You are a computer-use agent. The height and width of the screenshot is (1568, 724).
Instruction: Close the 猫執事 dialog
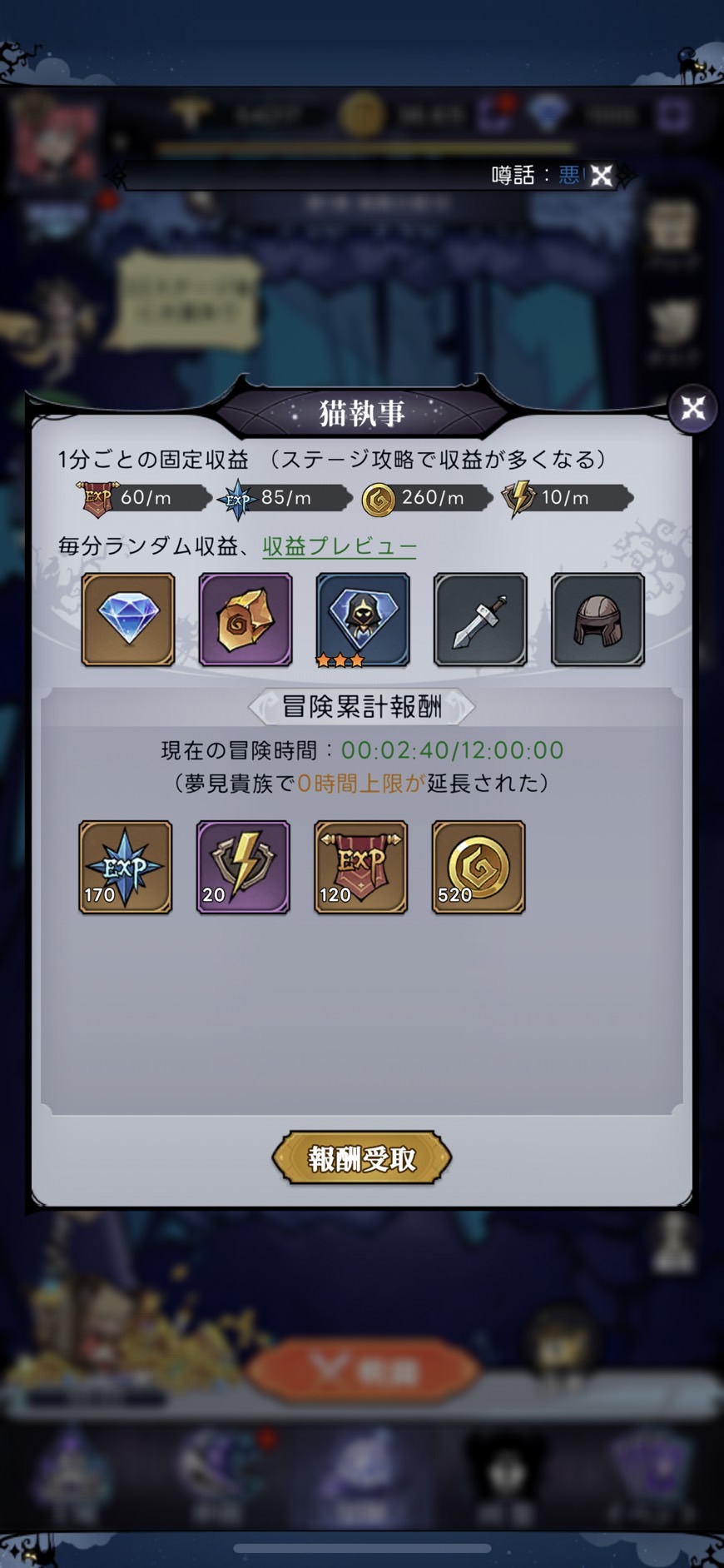692,408
